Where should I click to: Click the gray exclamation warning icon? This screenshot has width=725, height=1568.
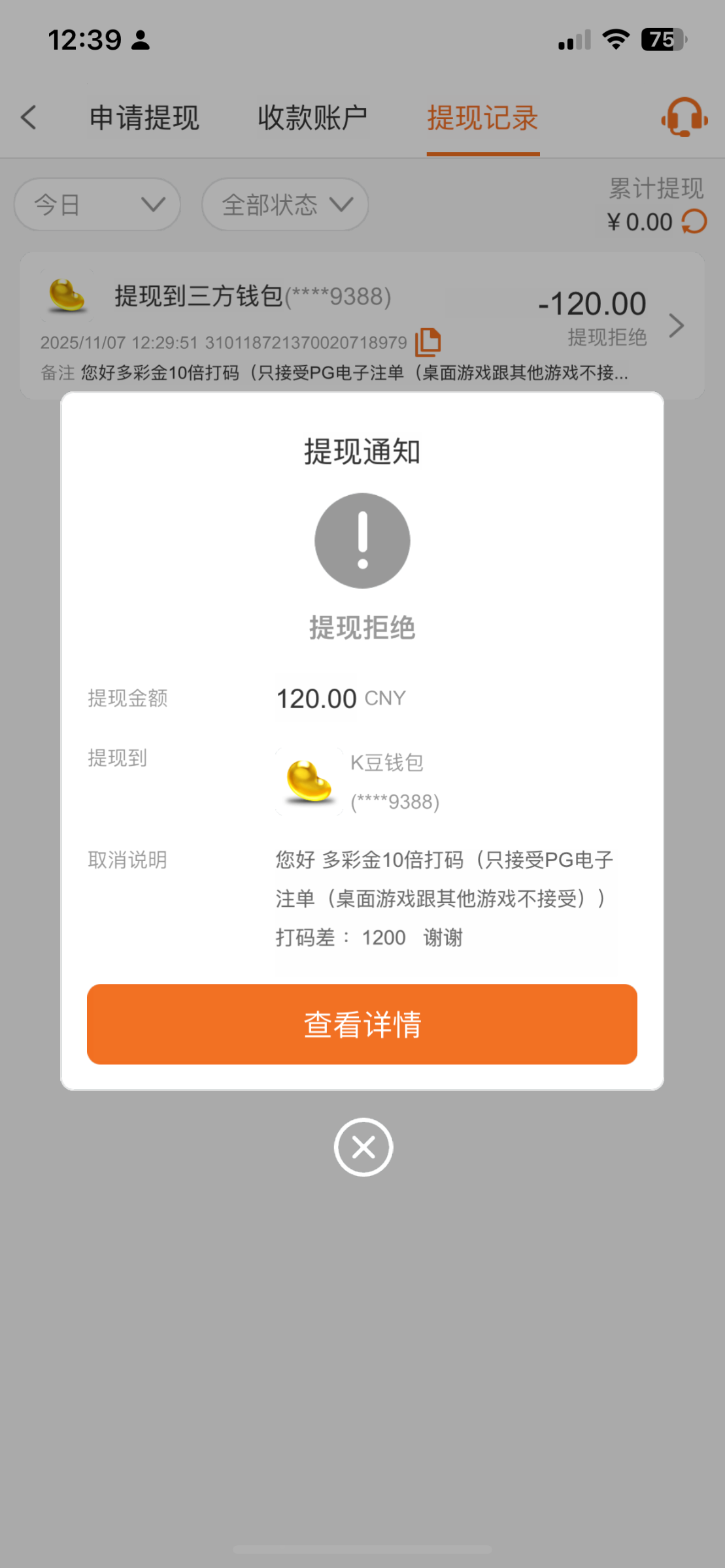[x=363, y=540]
